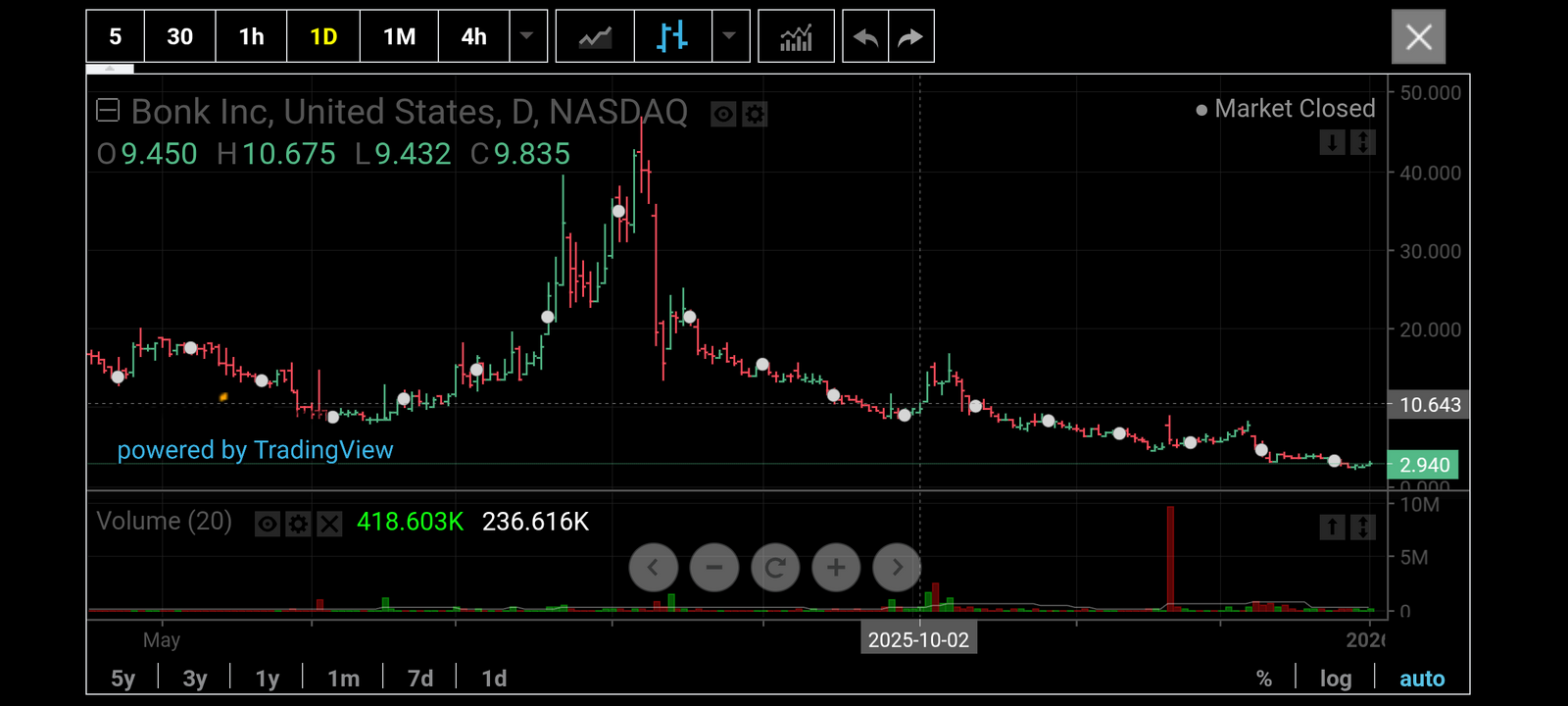Redo the chart change

point(911,37)
